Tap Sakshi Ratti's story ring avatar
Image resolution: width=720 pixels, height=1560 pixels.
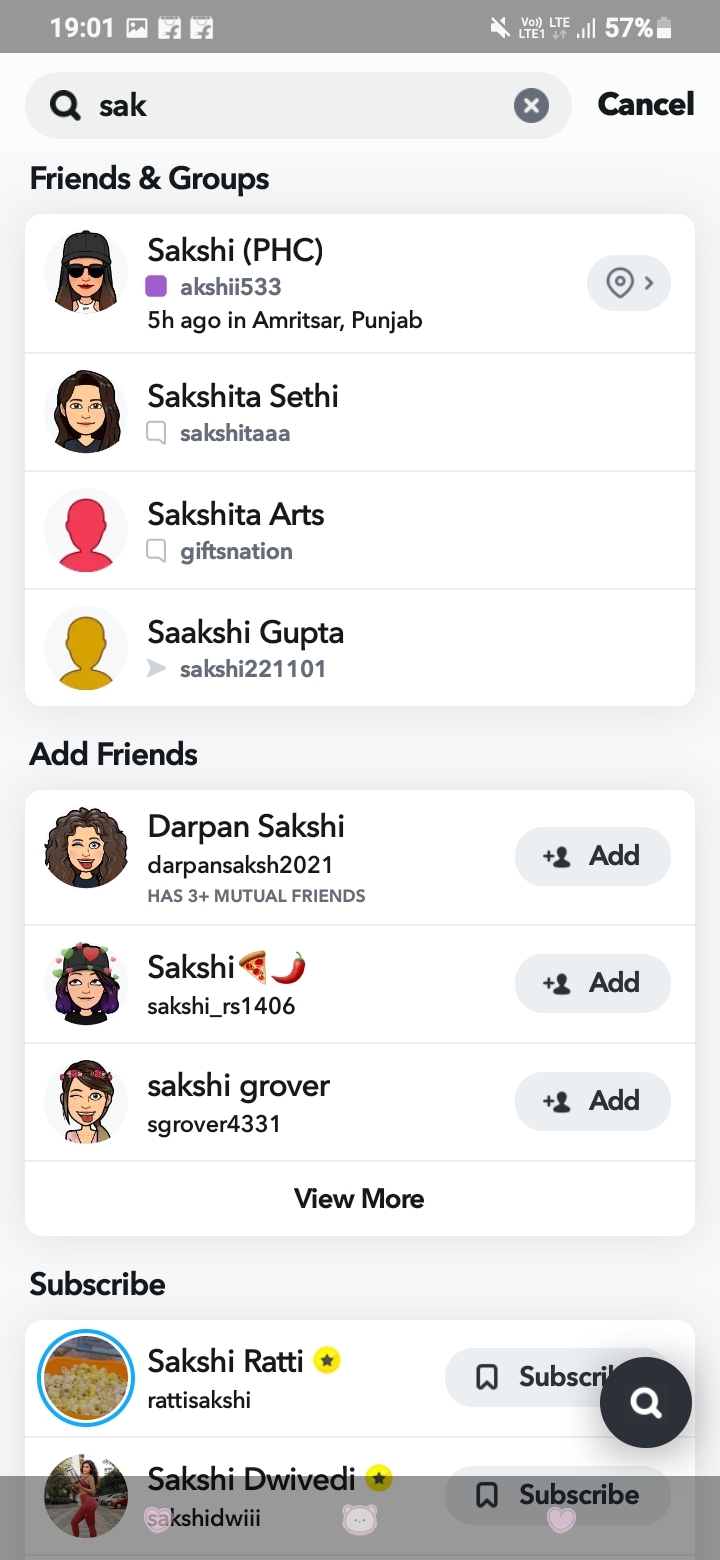[86, 1377]
